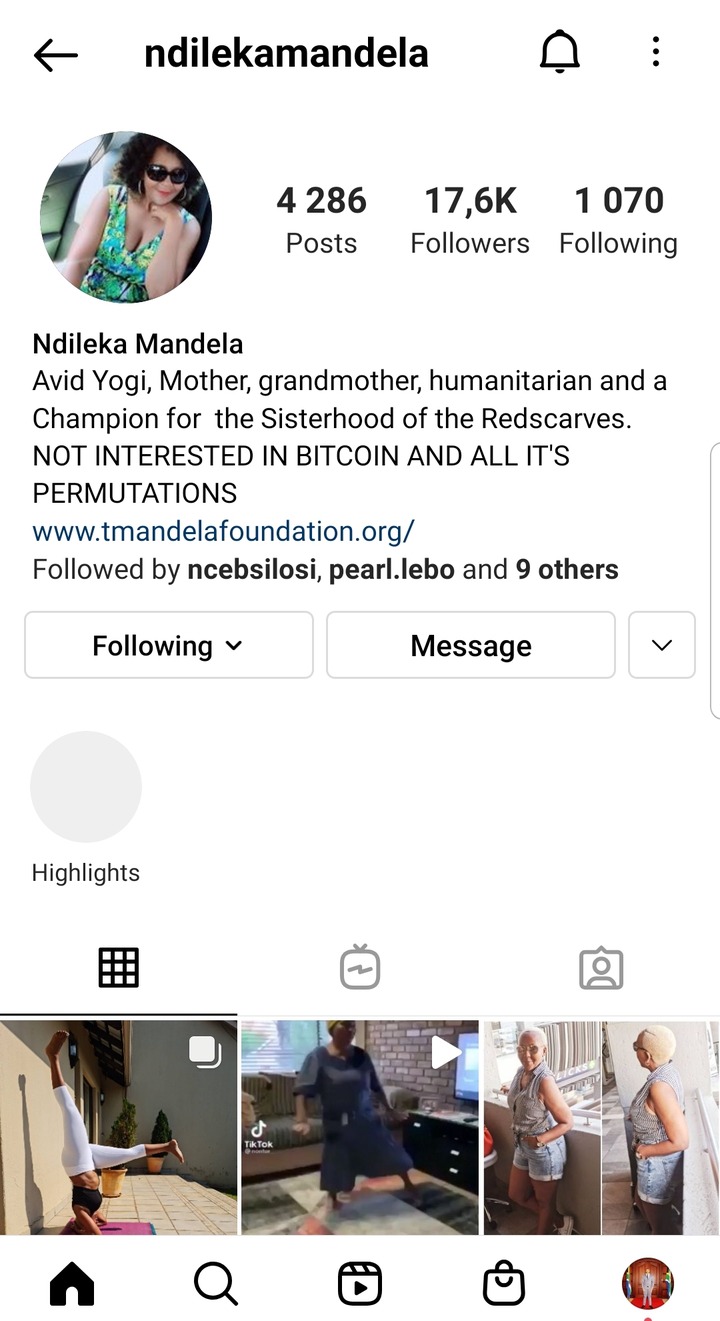The height and width of the screenshot is (1321, 720).
Task: Open the denim shorts photo post
Action: tap(601, 1128)
